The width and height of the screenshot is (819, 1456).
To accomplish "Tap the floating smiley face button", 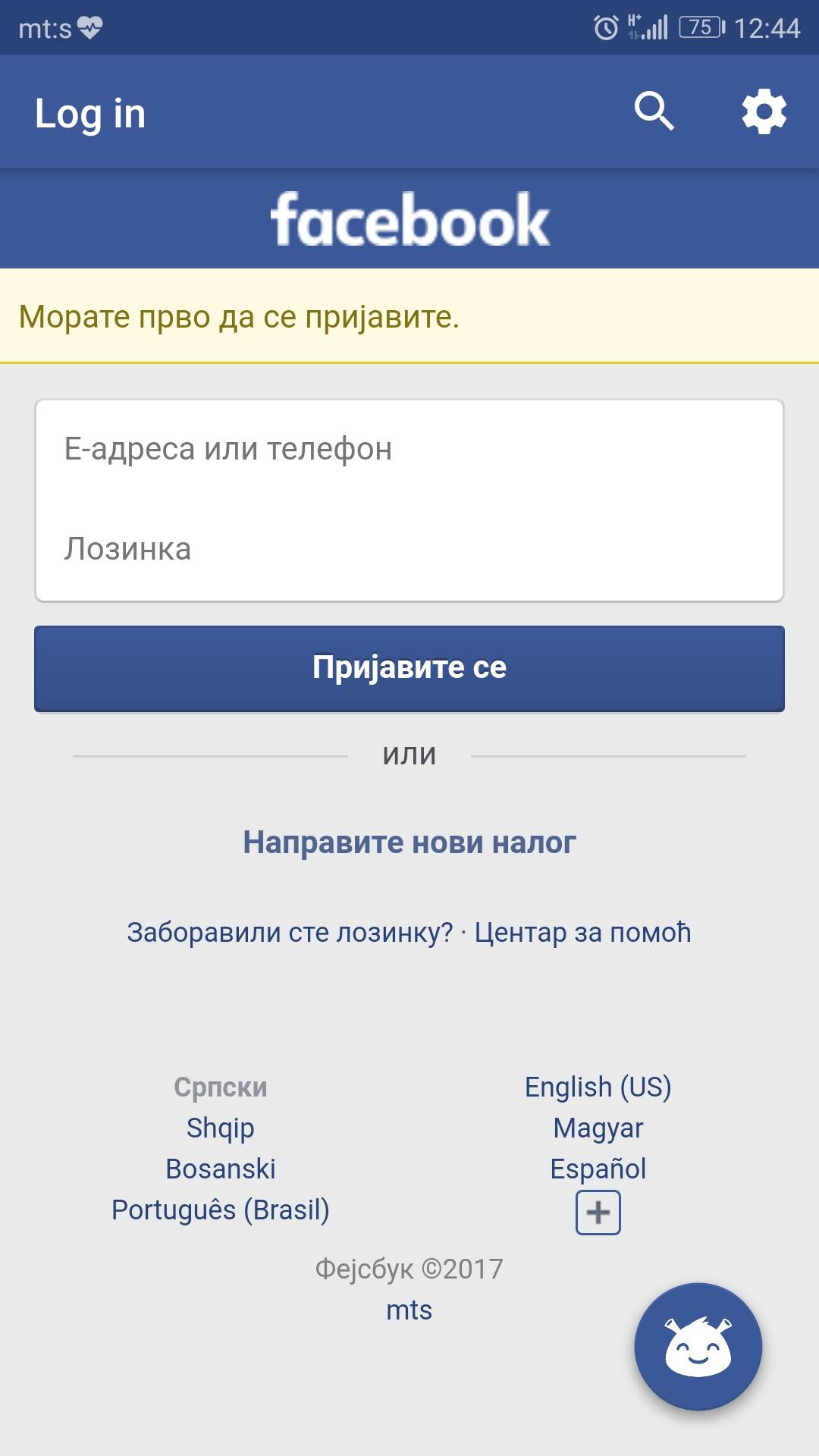I will (698, 1346).
